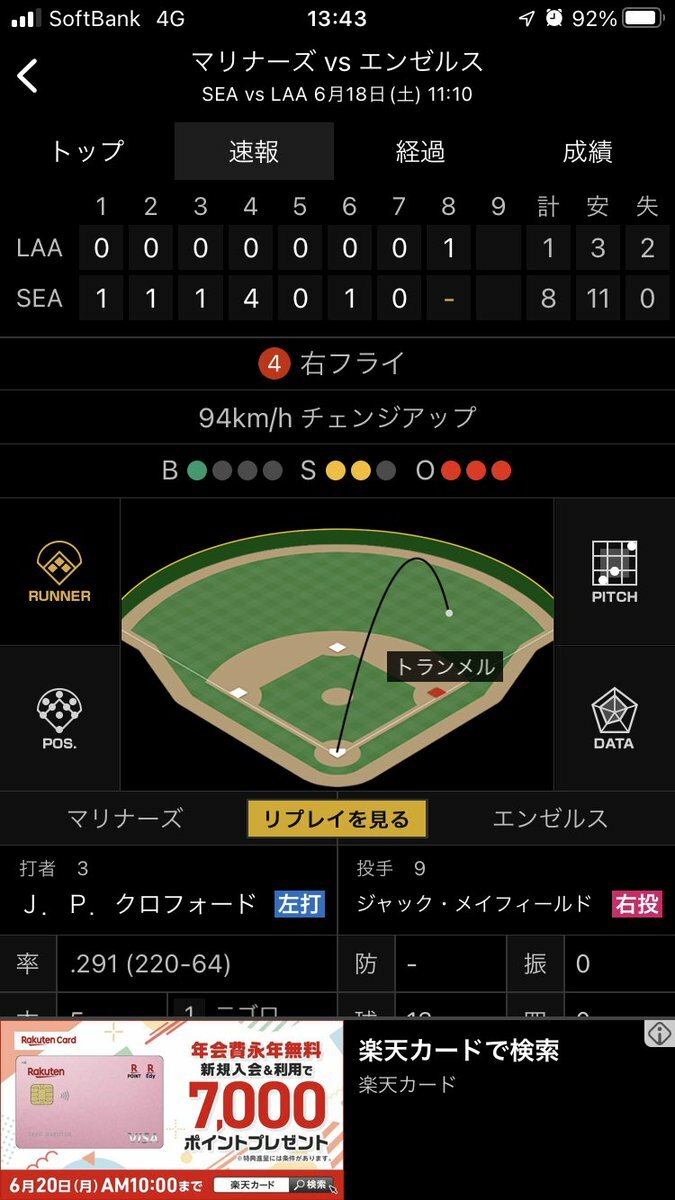Switch to the 成績 tab
Screen dimensions: 675x1200
(x=587, y=152)
